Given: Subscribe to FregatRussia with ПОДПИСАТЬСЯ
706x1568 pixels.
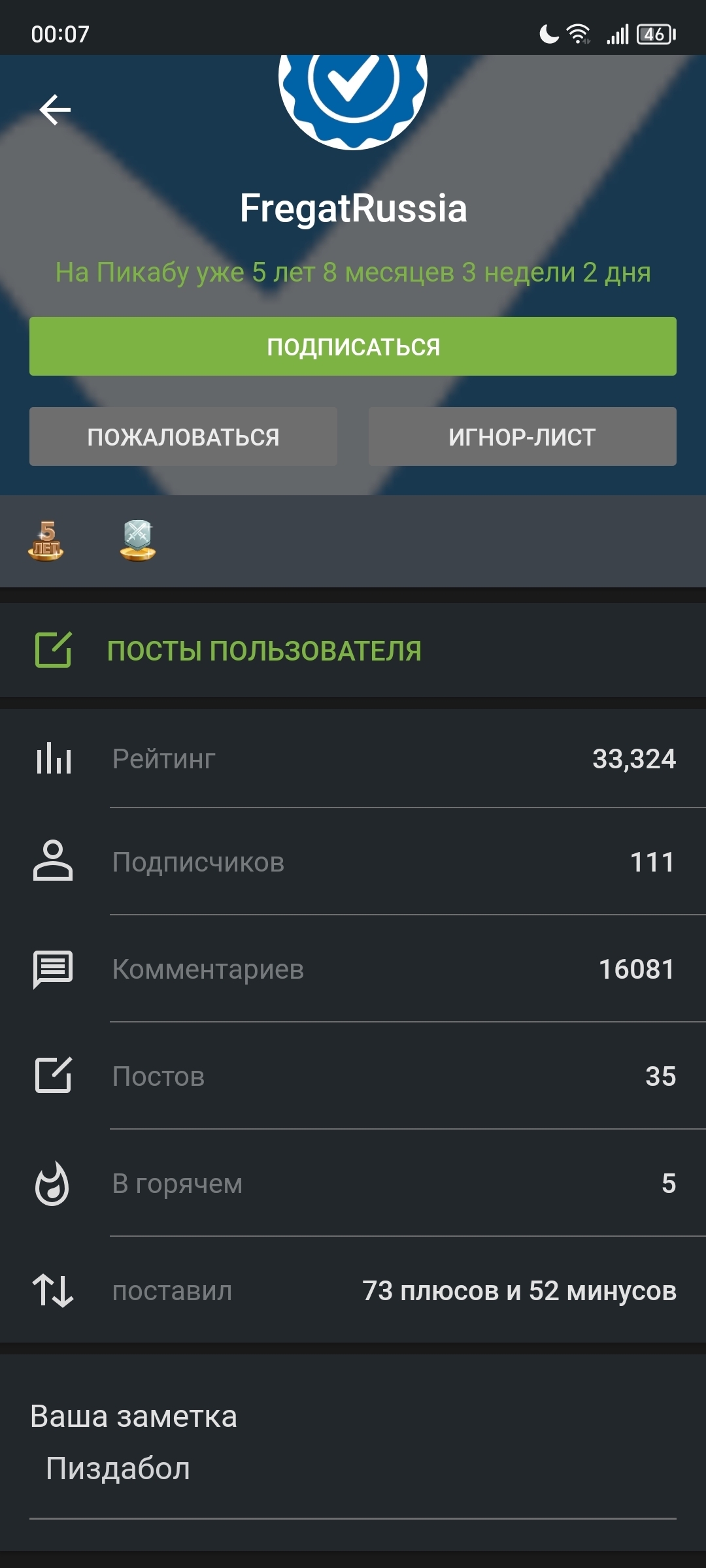Looking at the screenshot, I should pyautogui.click(x=353, y=346).
